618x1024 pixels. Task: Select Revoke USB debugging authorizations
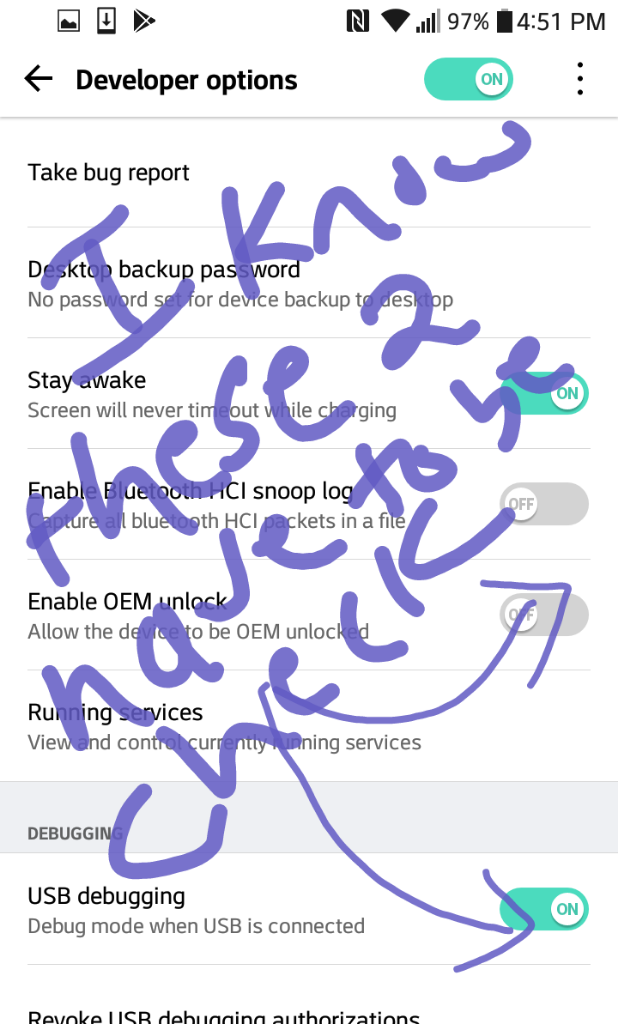[x=224, y=1014]
